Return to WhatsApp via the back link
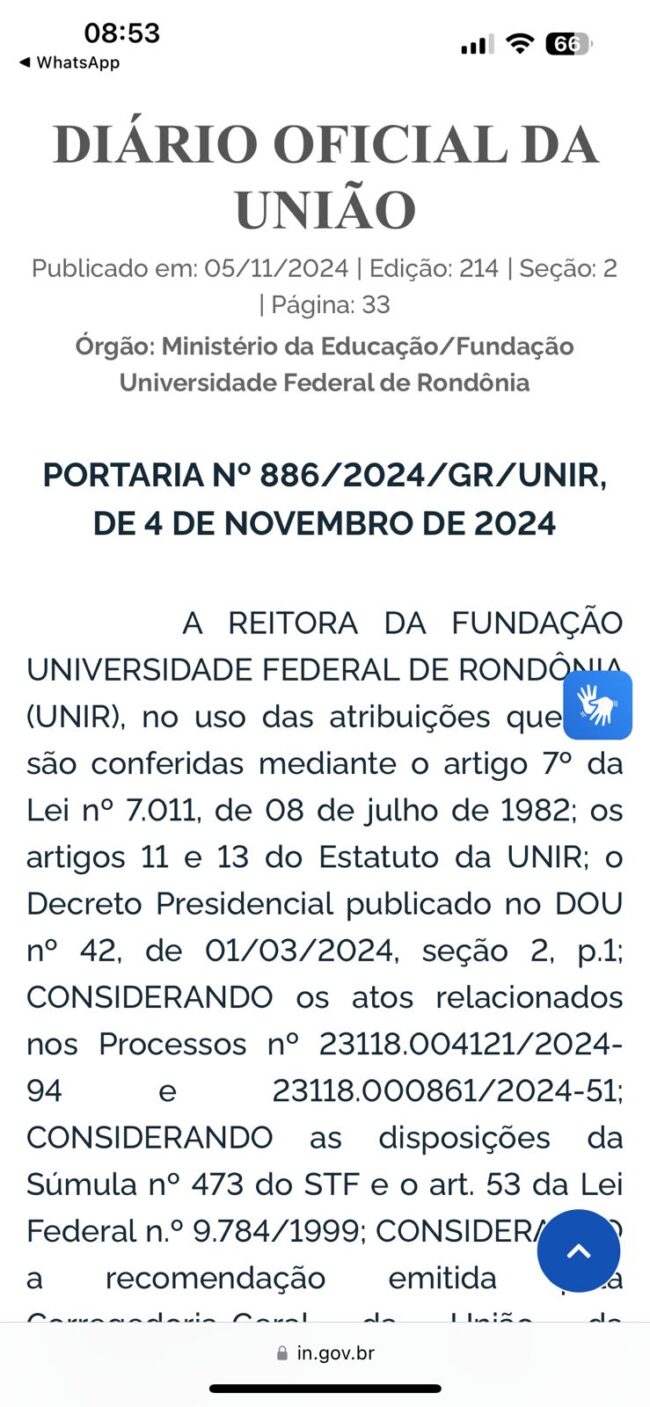This screenshot has height=1407, width=650. 69,62
